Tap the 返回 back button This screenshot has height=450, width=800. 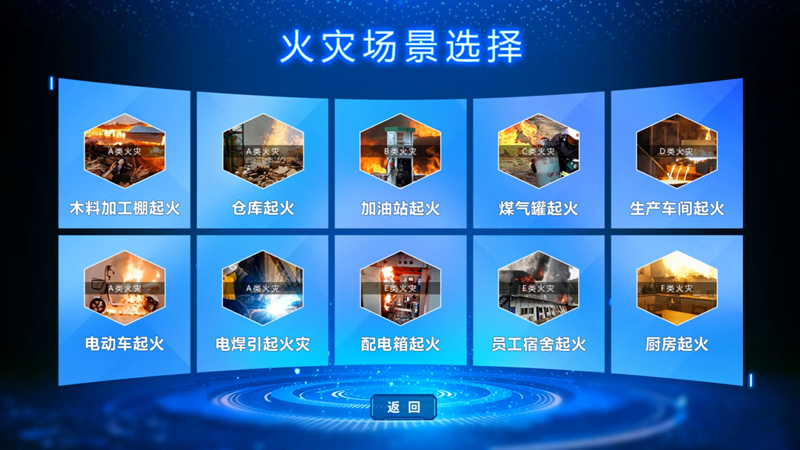pos(403,407)
